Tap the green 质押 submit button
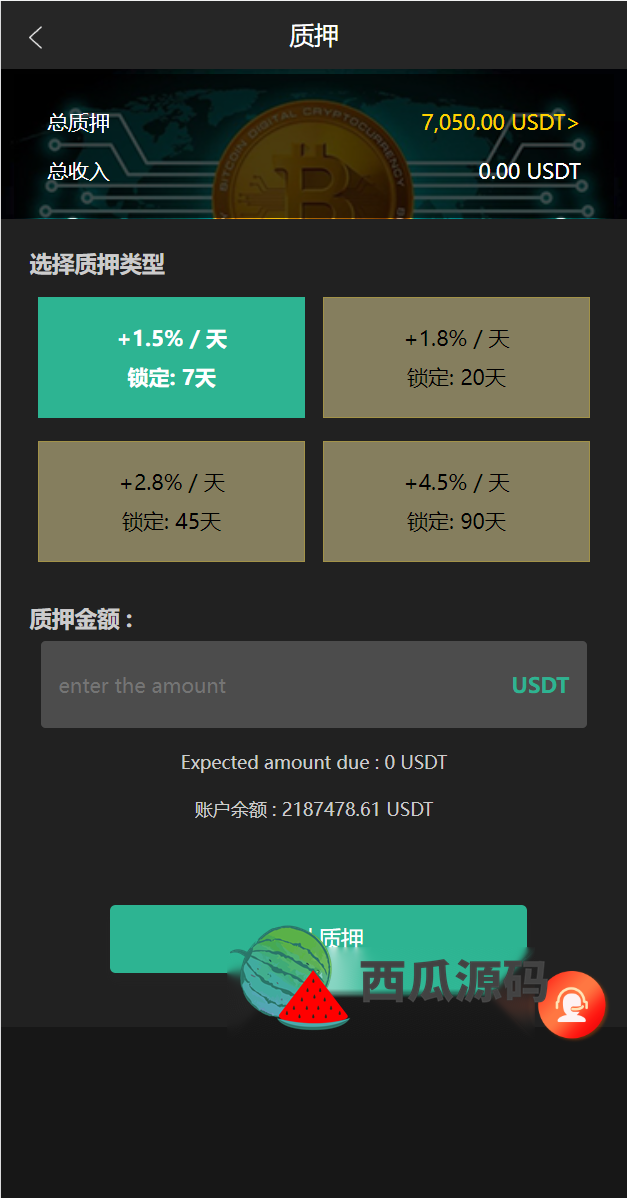627x1198 pixels. click(318, 938)
